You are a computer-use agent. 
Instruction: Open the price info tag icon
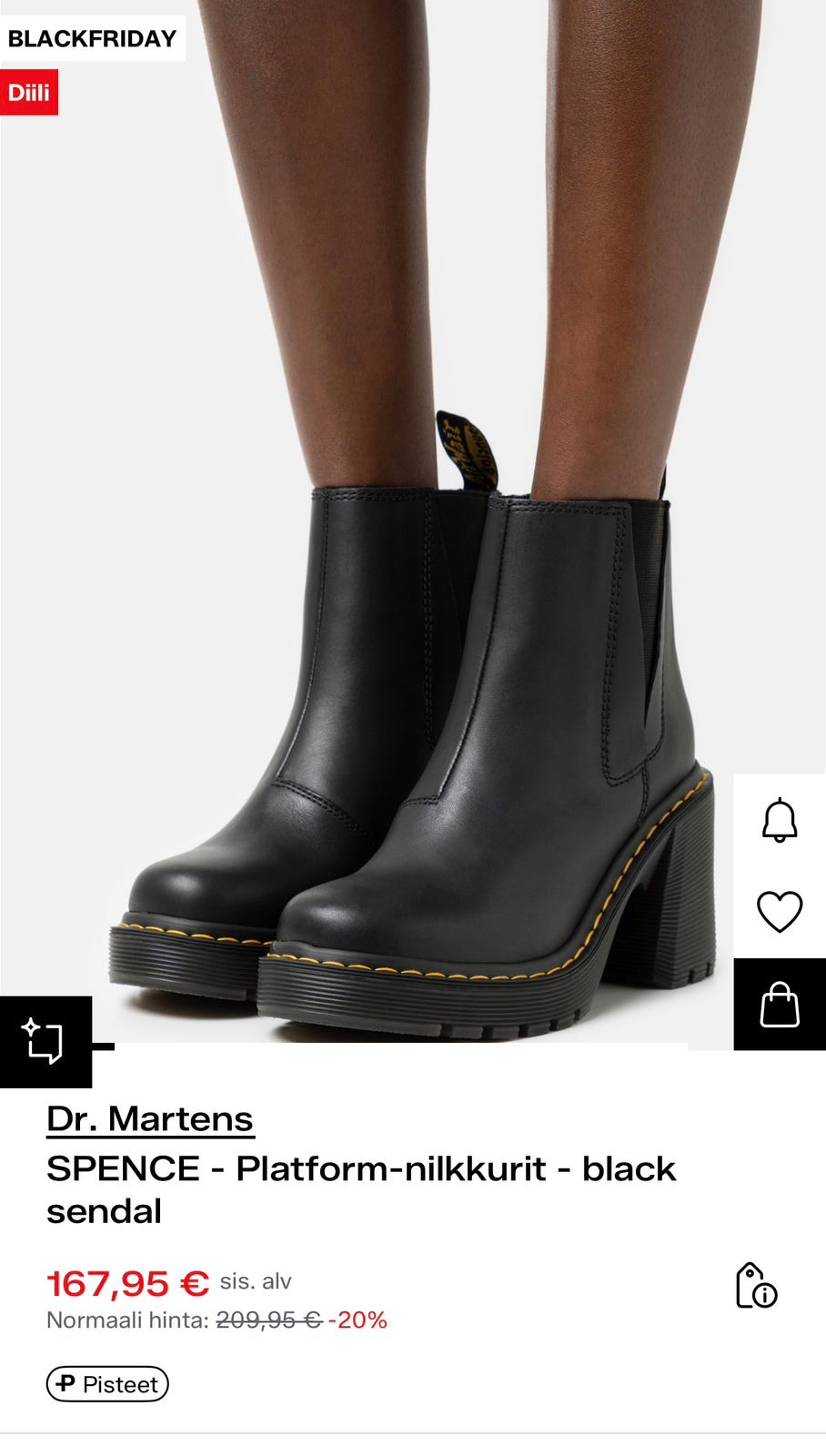click(x=756, y=1285)
